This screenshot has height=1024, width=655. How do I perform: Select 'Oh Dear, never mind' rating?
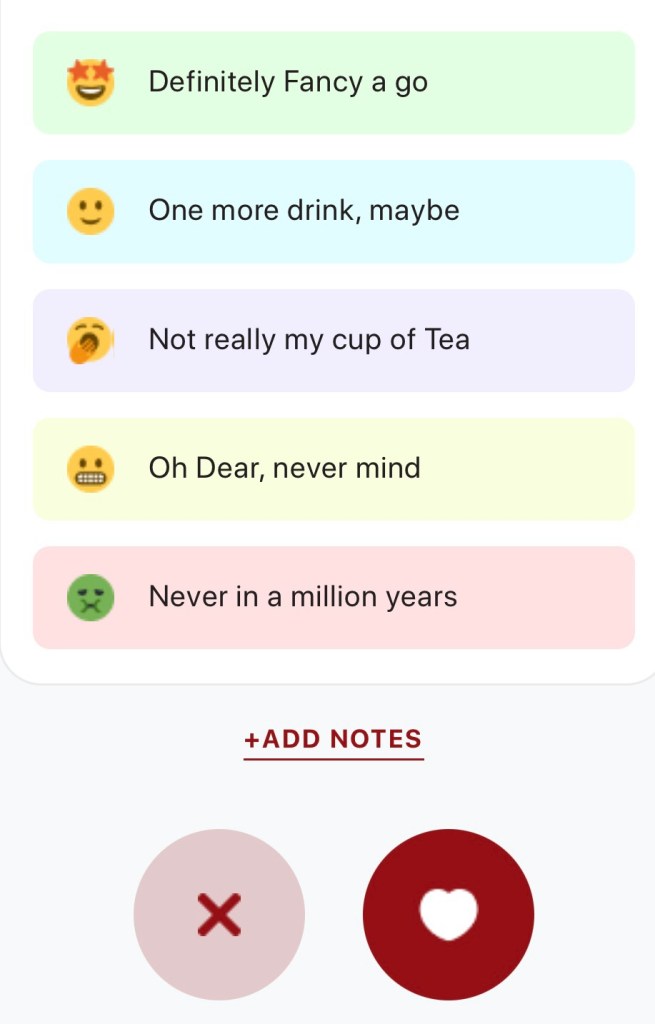point(333,468)
